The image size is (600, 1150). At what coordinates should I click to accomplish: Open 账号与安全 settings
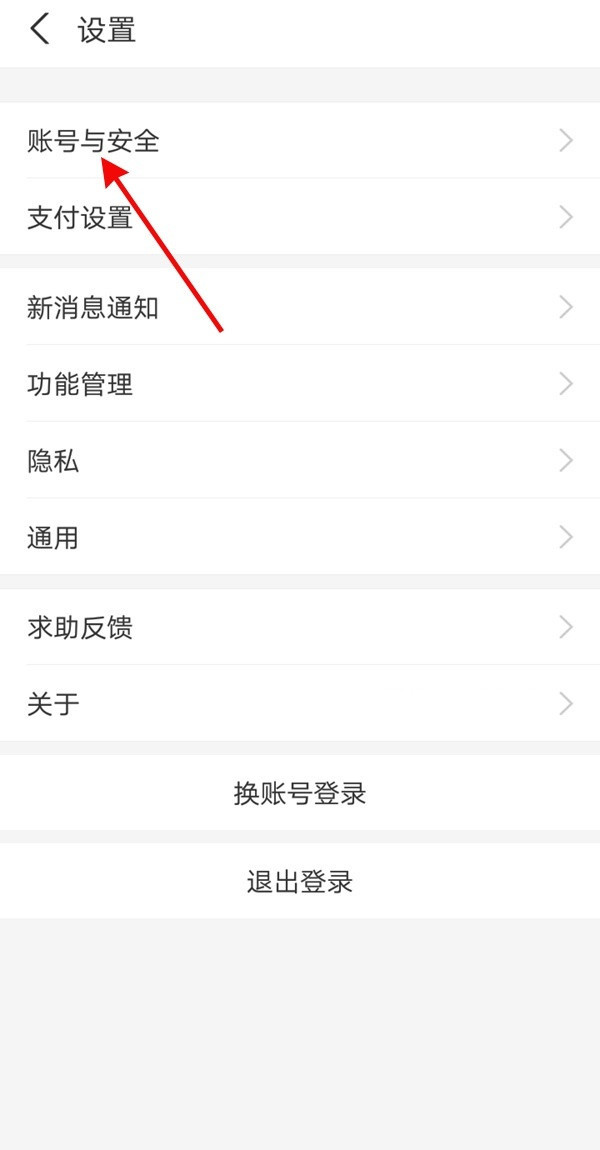[x=300, y=141]
